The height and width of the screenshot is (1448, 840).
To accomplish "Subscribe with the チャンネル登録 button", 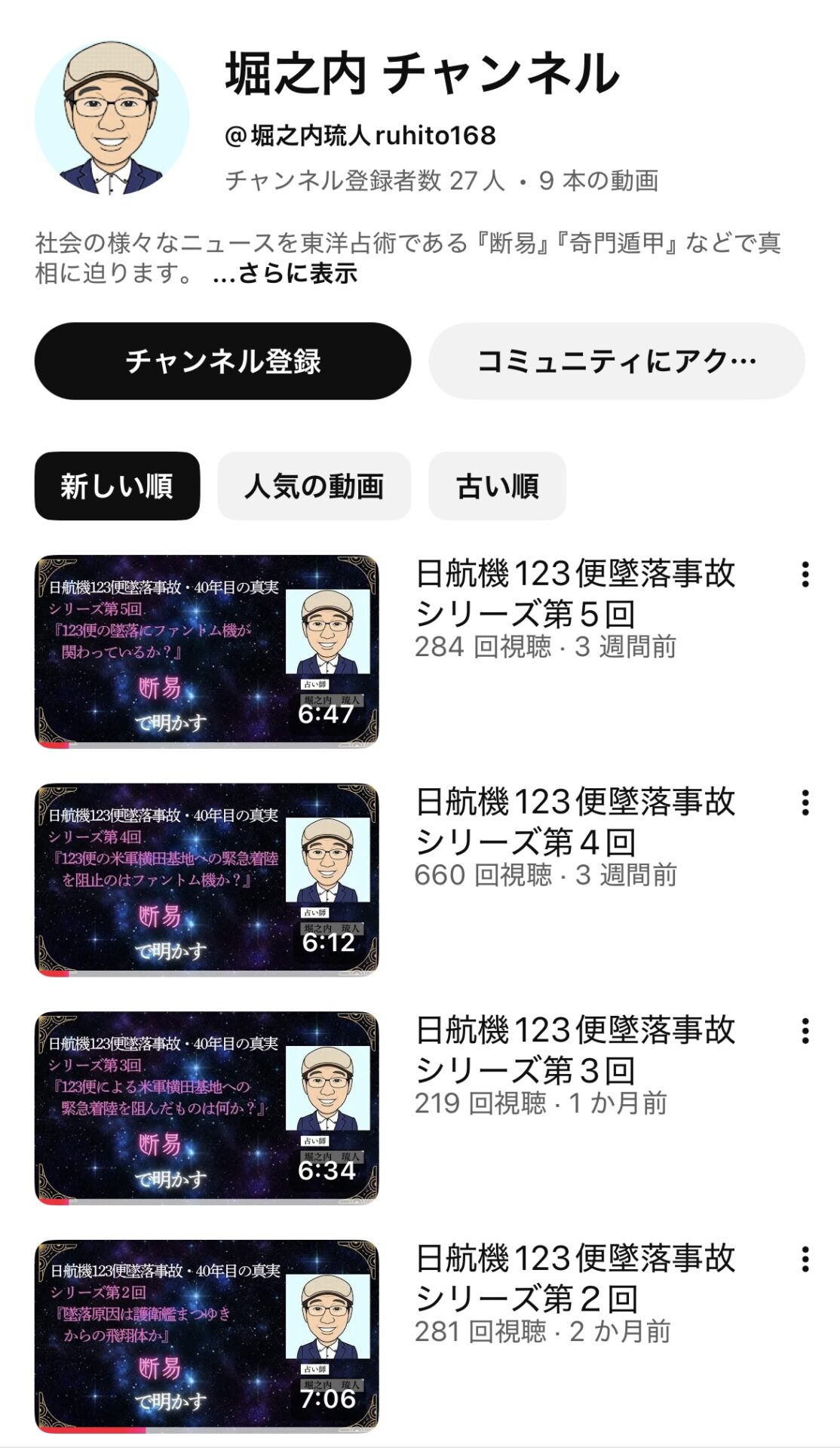I will (x=222, y=361).
